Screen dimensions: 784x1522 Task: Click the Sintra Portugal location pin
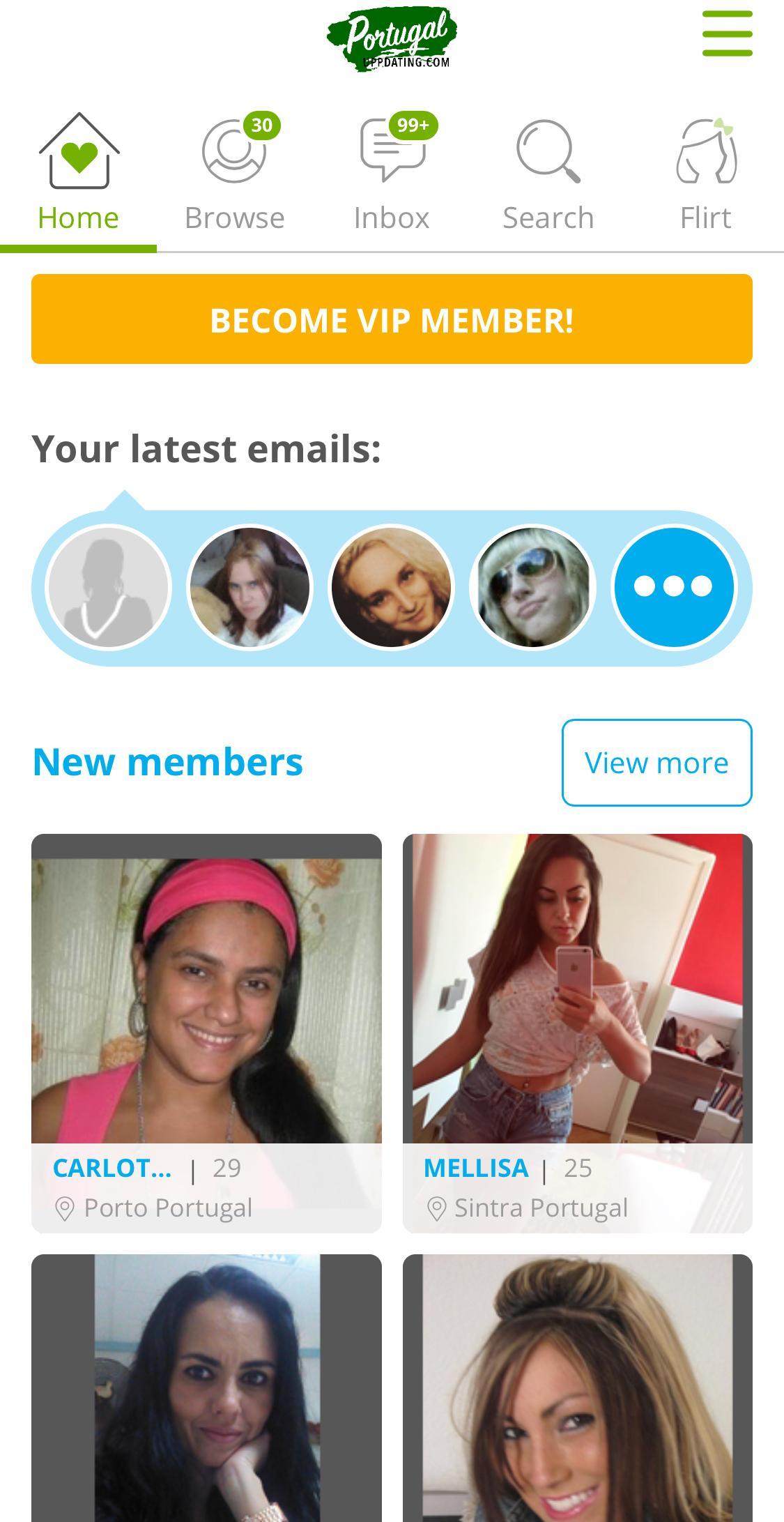coord(439,1207)
